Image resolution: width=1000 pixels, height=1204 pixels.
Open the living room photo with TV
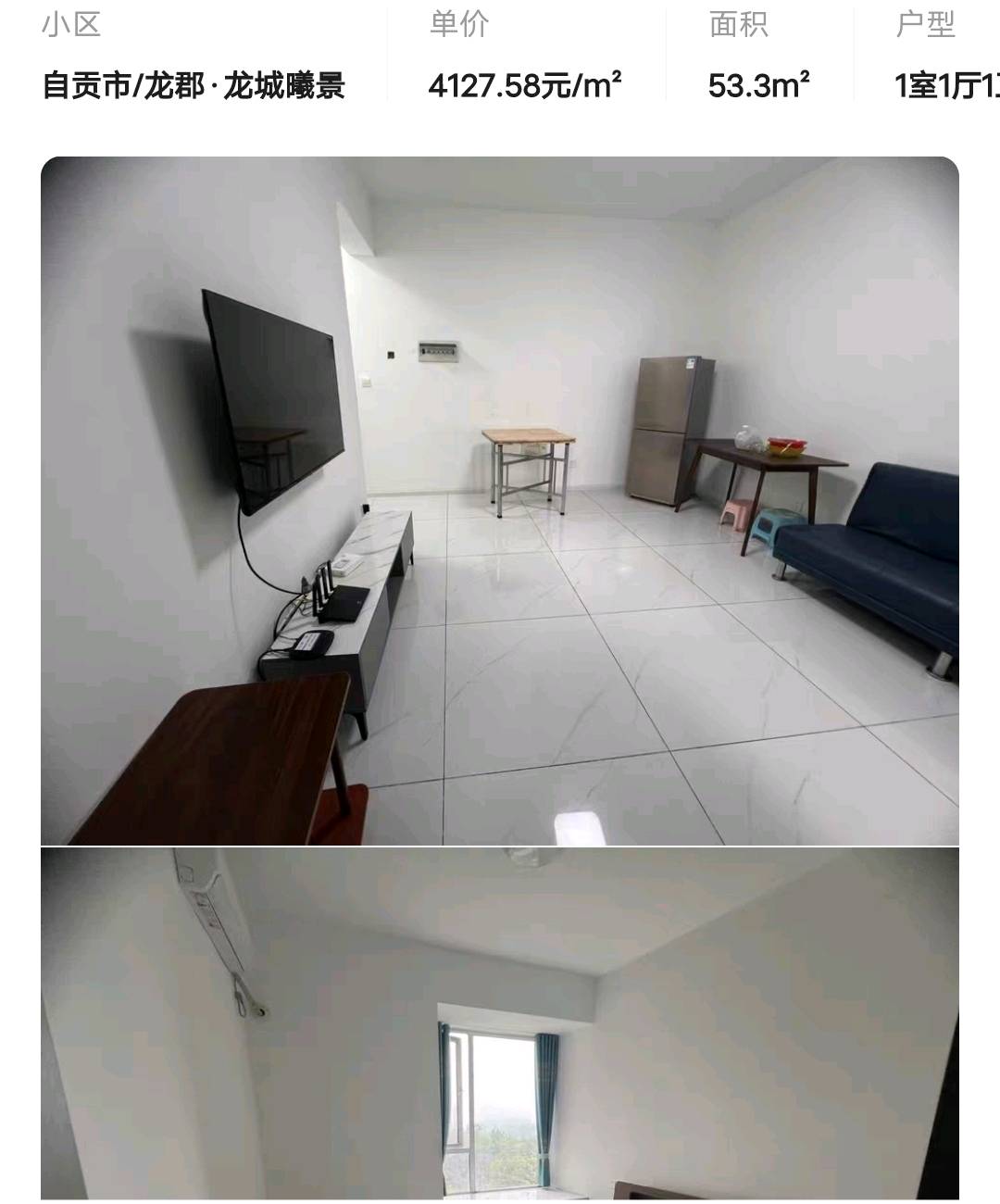[500, 500]
